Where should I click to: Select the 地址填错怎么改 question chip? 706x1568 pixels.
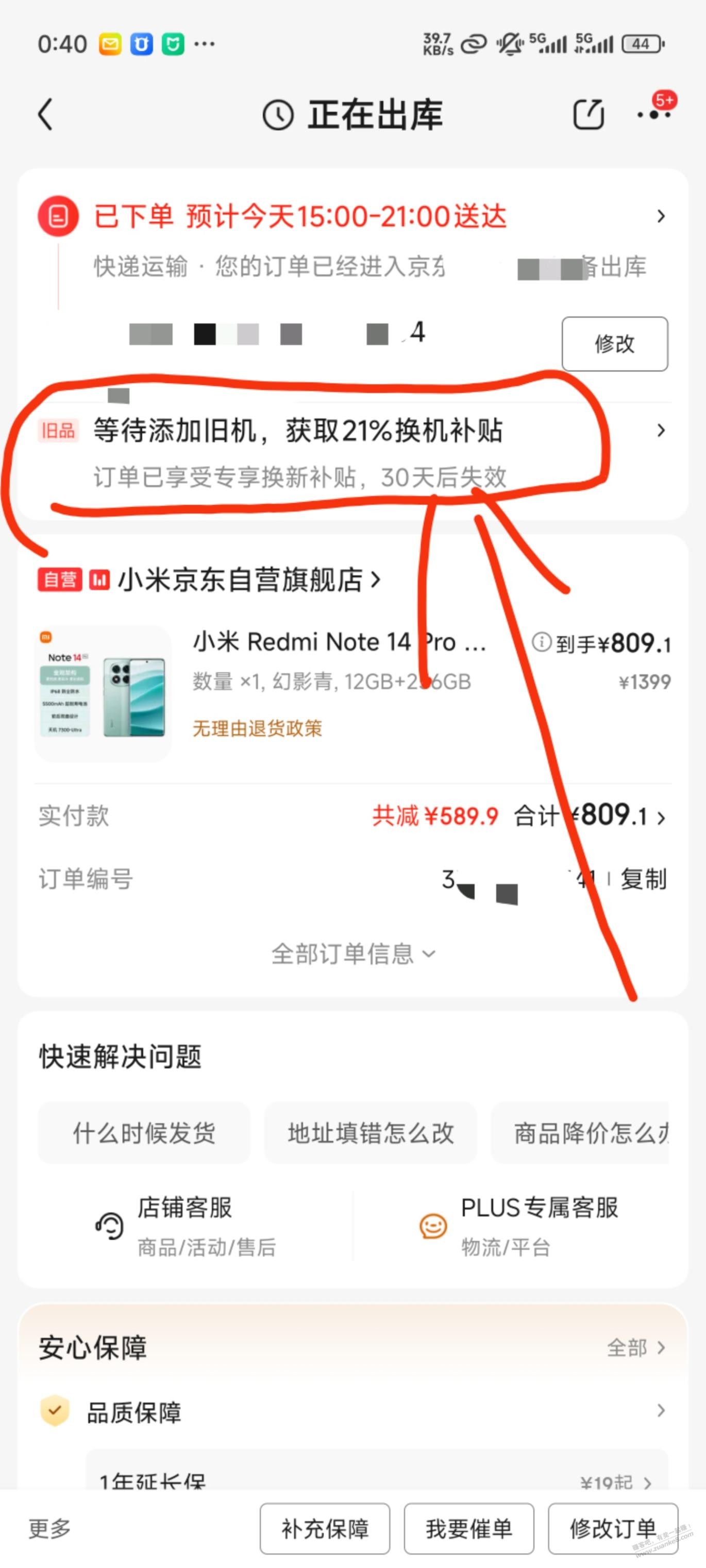[371, 1133]
